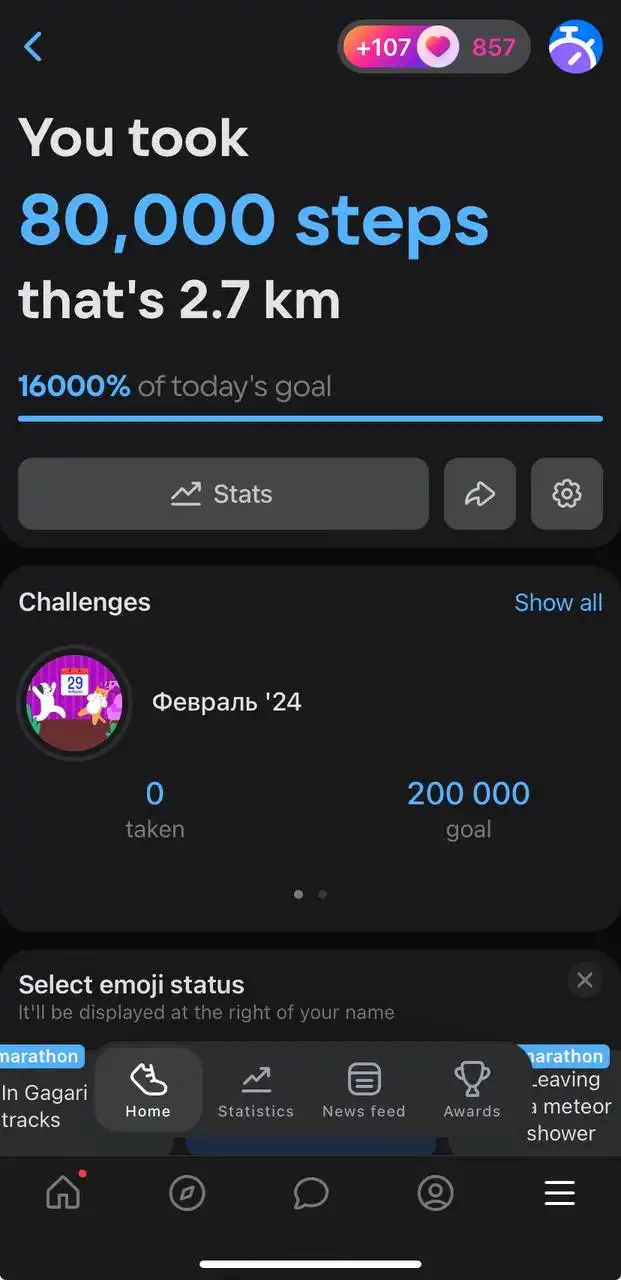Open the messages bubble tab
Screen dimensions: 621x1280
click(x=311, y=1193)
